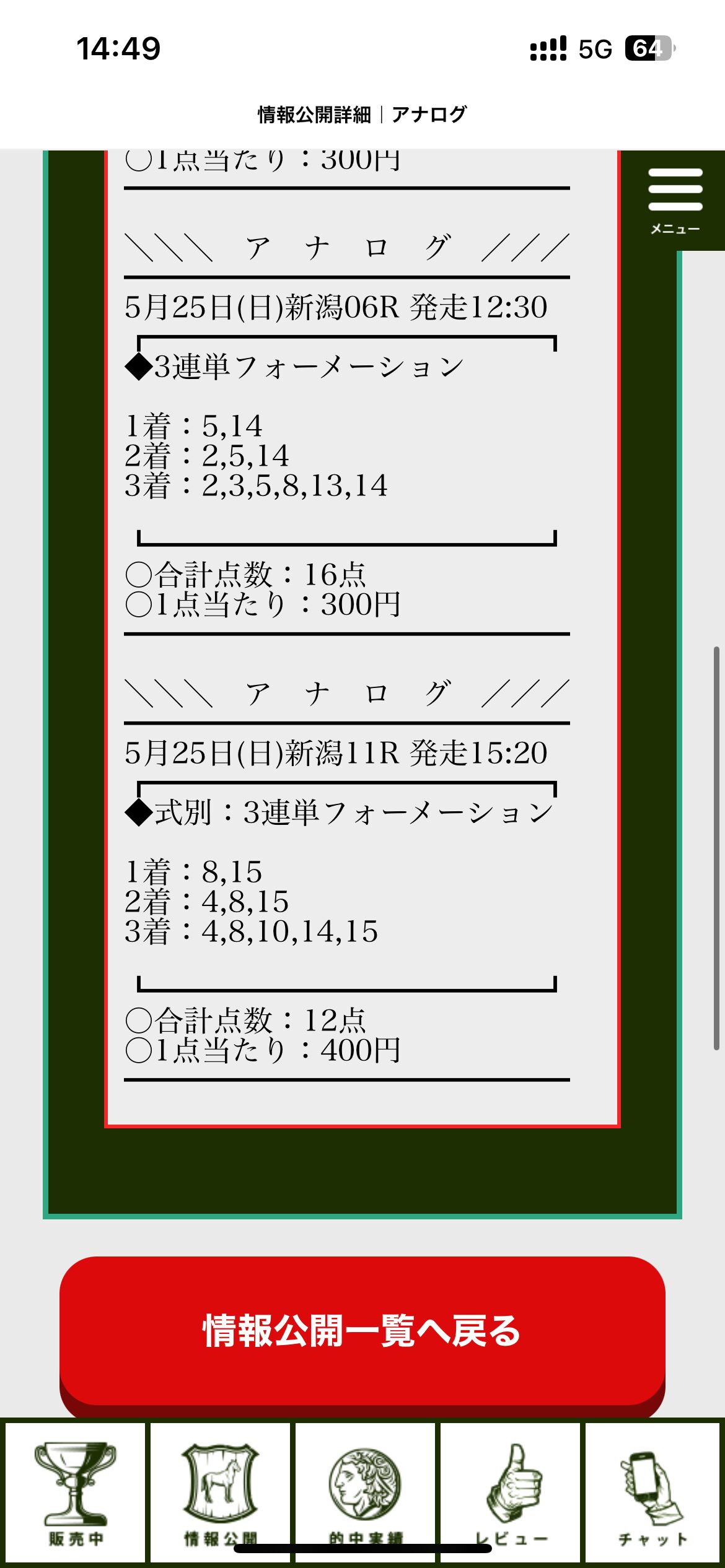725x1568 pixels.
Task: Go to the 的中実績 tab
Action: (365, 1492)
